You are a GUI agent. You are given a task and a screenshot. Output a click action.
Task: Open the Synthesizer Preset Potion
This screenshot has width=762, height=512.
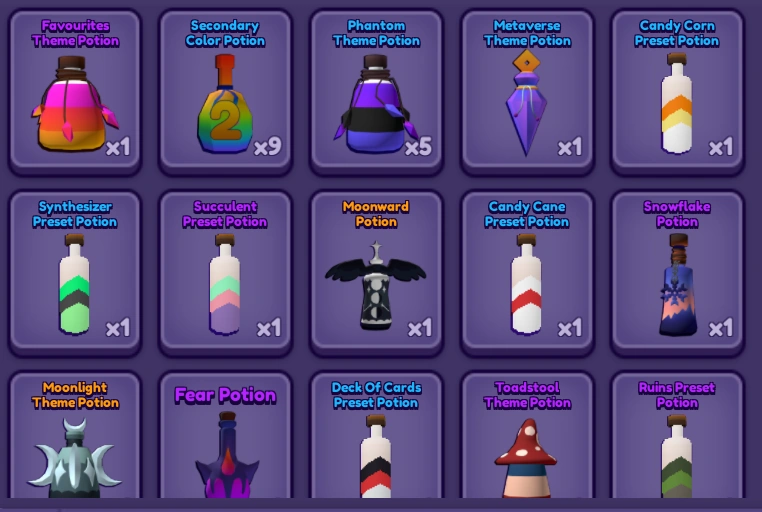[x=75, y=272]
